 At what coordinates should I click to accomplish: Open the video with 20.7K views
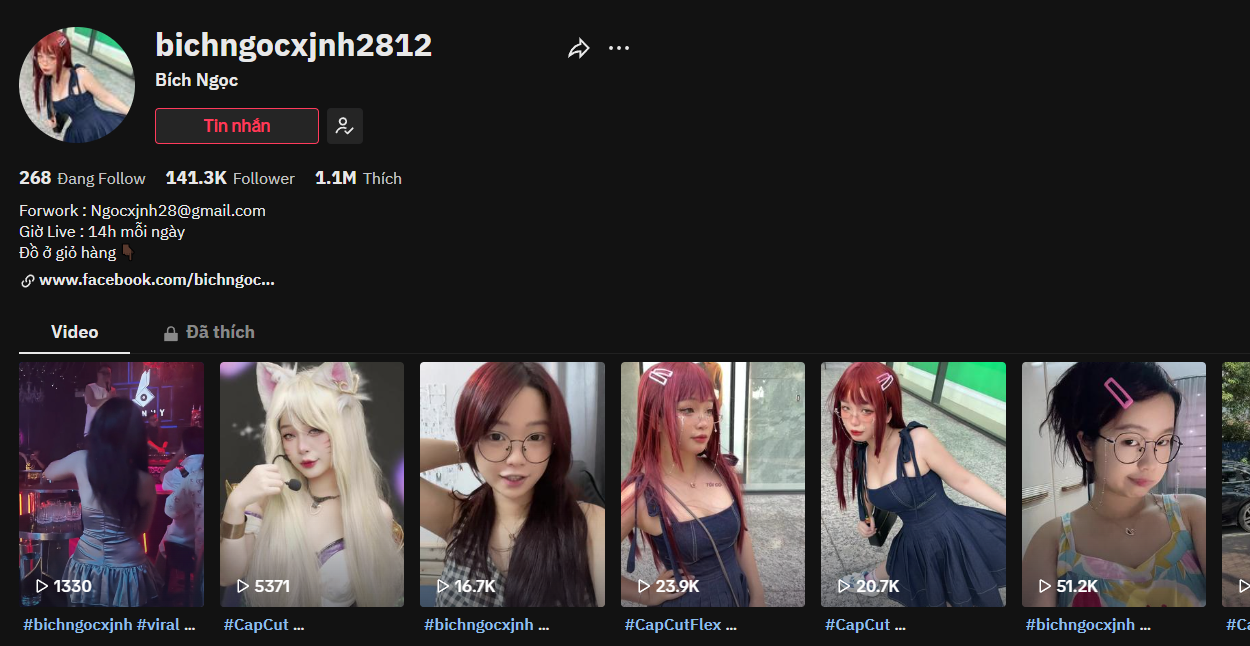coord(913,484)
